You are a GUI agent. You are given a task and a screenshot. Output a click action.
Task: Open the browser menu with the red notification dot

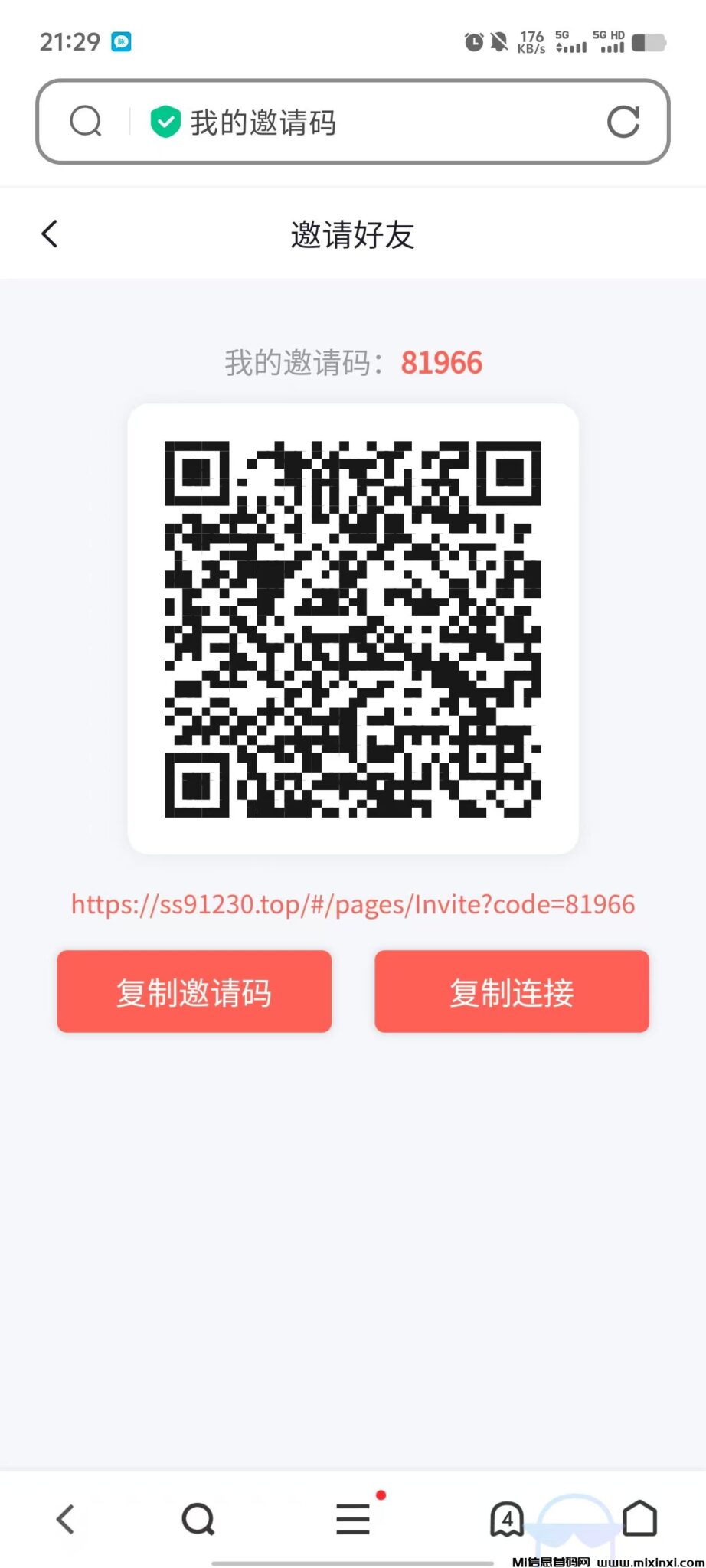[351, 1520]
